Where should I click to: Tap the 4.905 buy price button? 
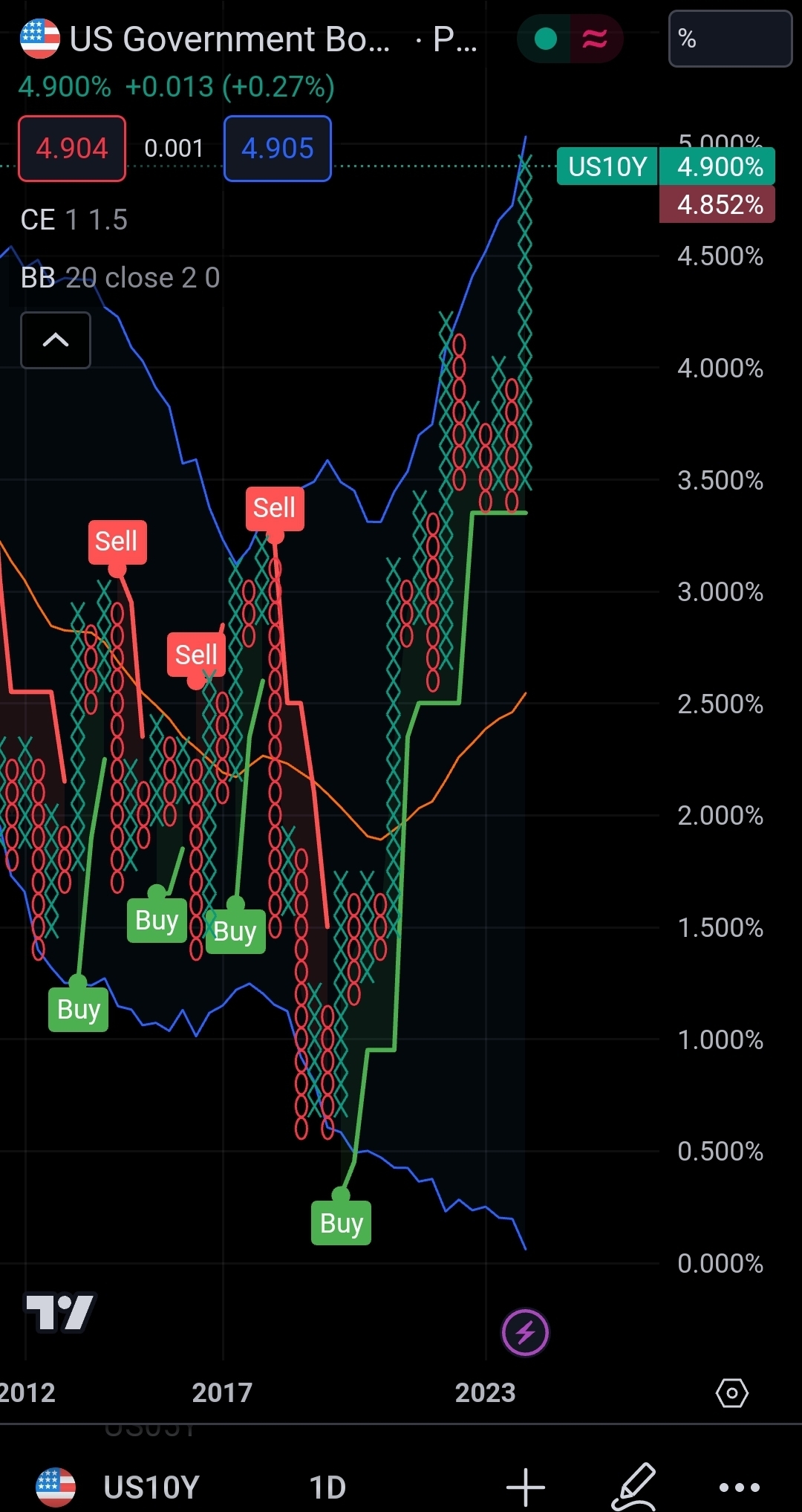pos(278,149)
